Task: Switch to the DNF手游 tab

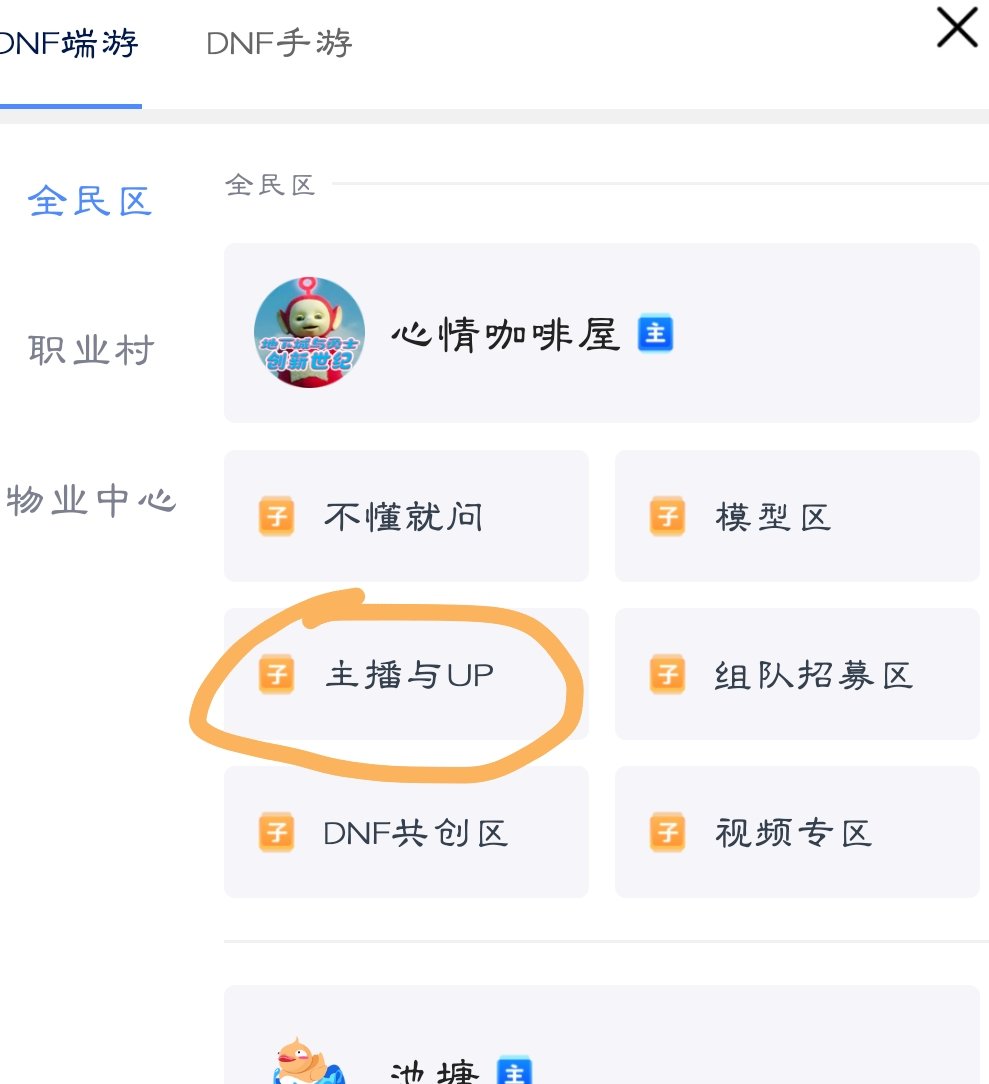Action: click(x=279, y=44)
